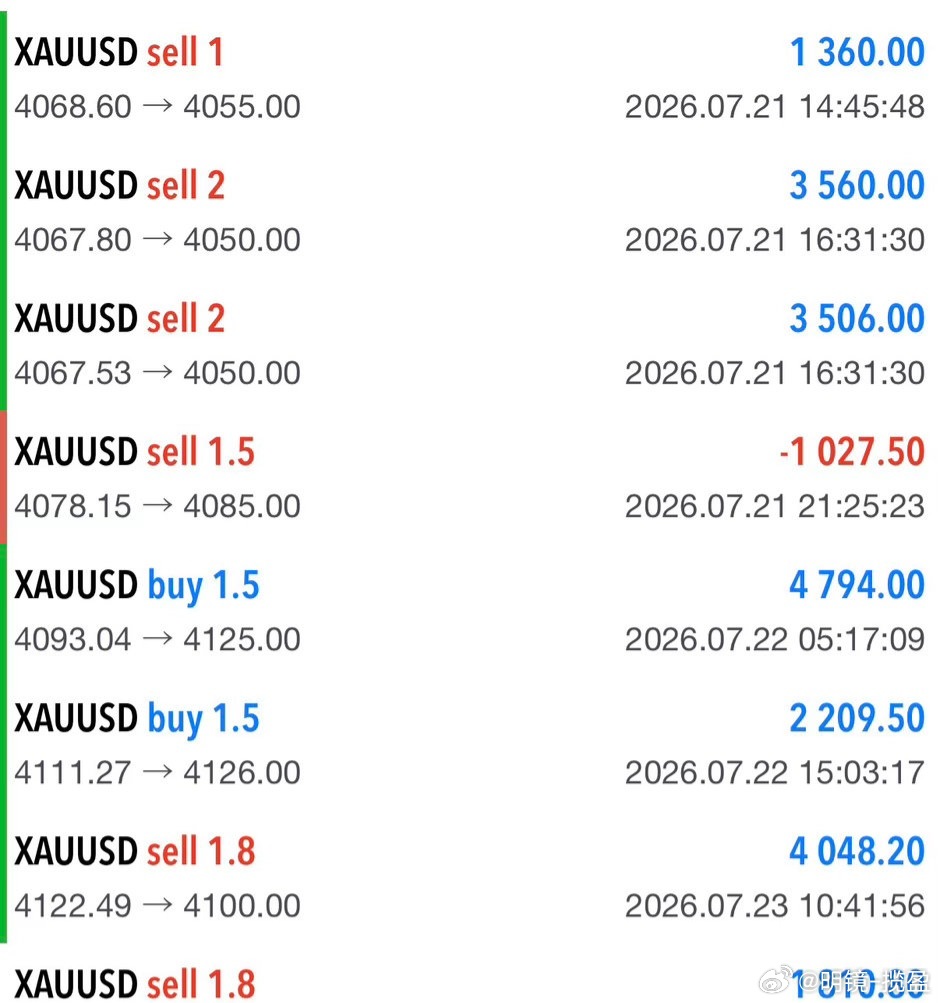940x1003 pixels.
Task: Open the buy 1.5 trade with 4 794.00 profit
Action: 470,610
